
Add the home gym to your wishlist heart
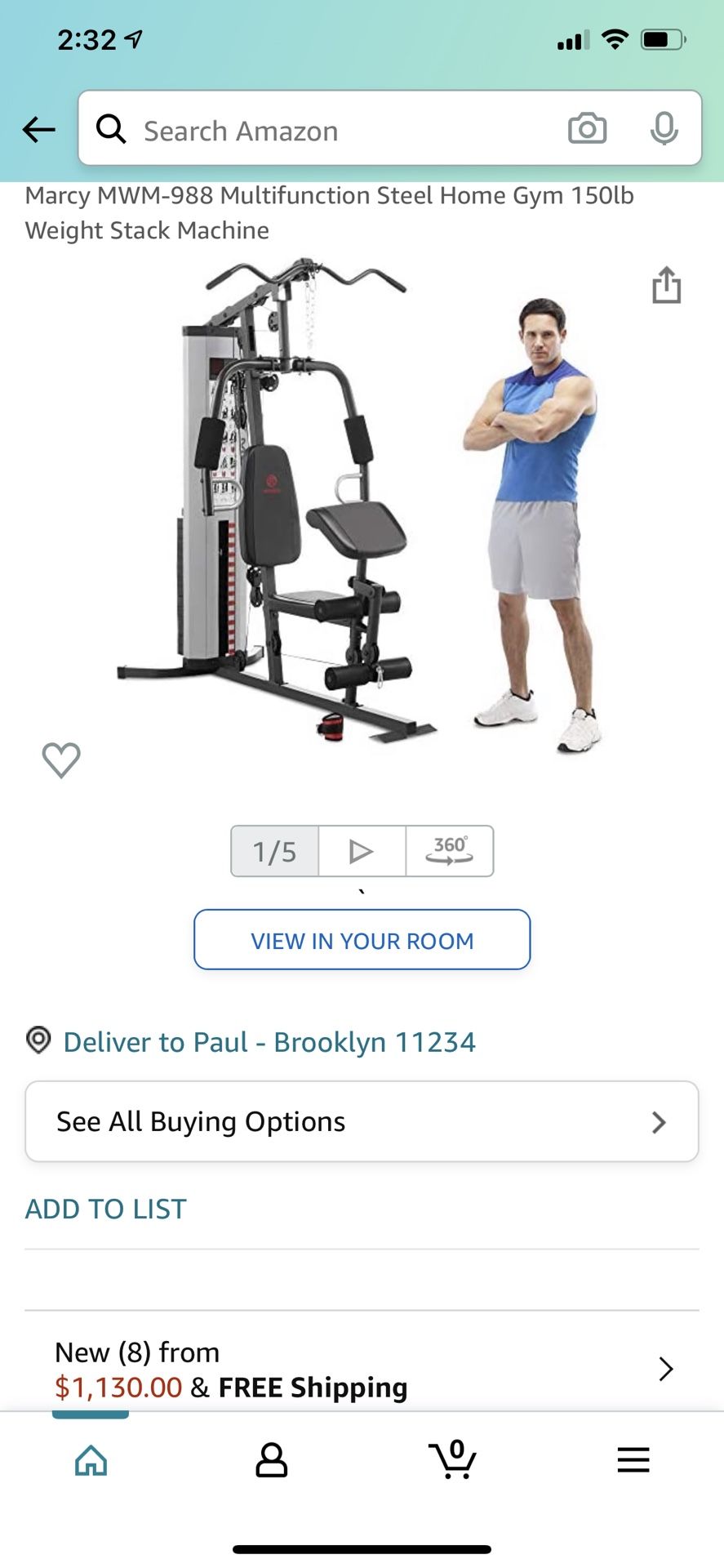tap(60, 759)
